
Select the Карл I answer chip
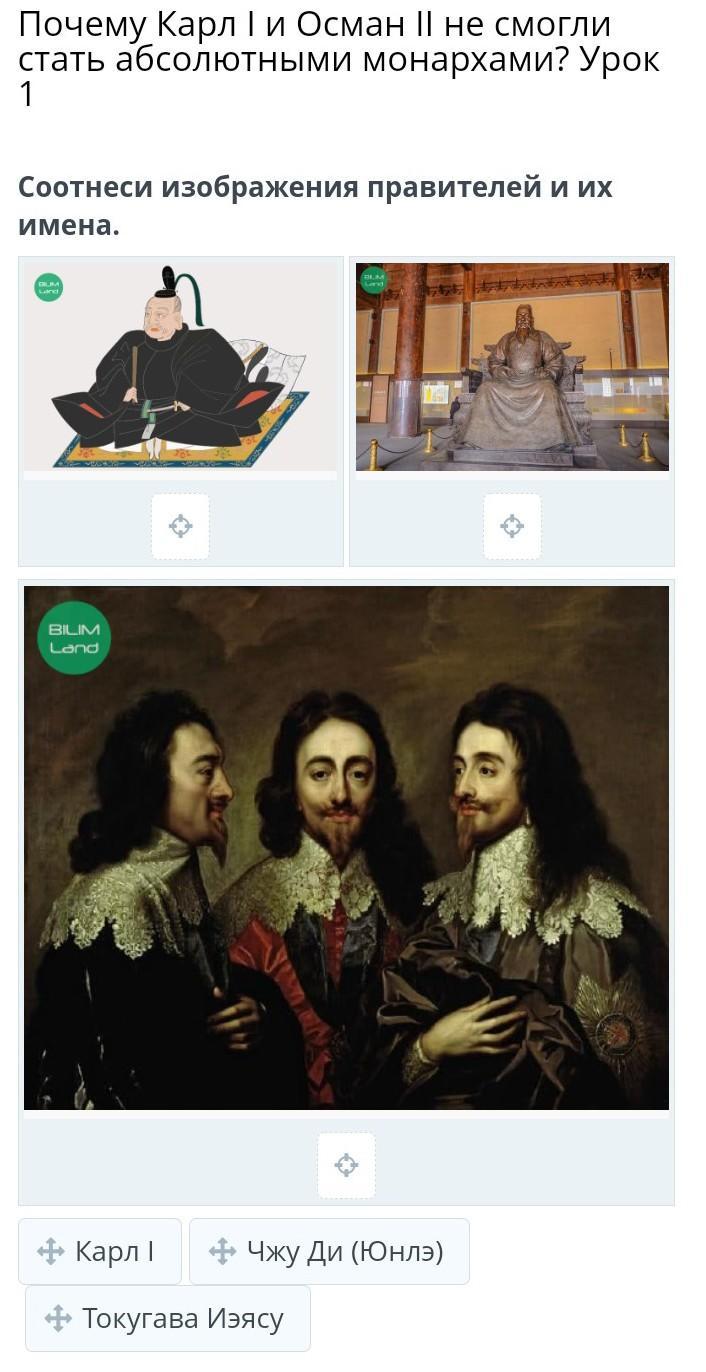(100, 1251)
